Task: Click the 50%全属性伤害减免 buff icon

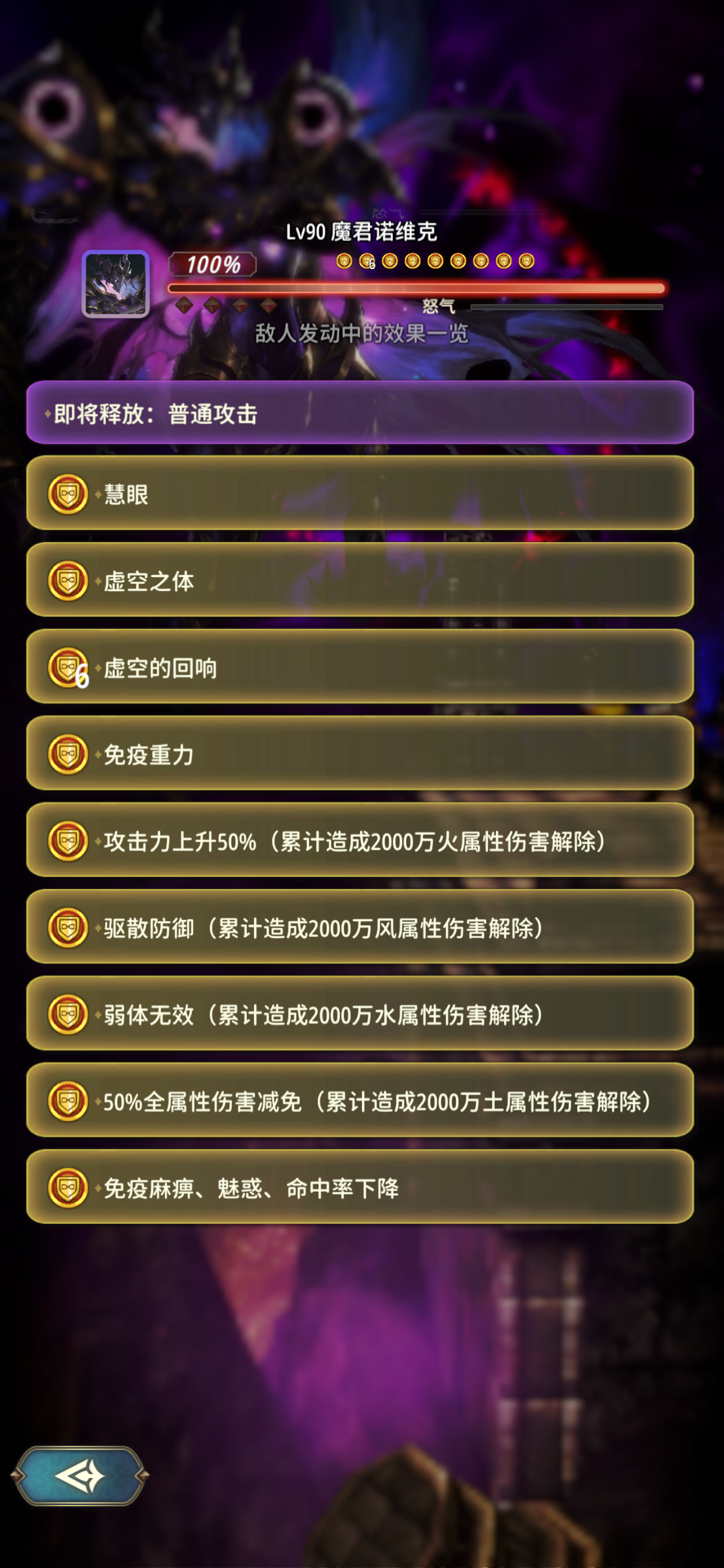Action: click(68, 1102)
